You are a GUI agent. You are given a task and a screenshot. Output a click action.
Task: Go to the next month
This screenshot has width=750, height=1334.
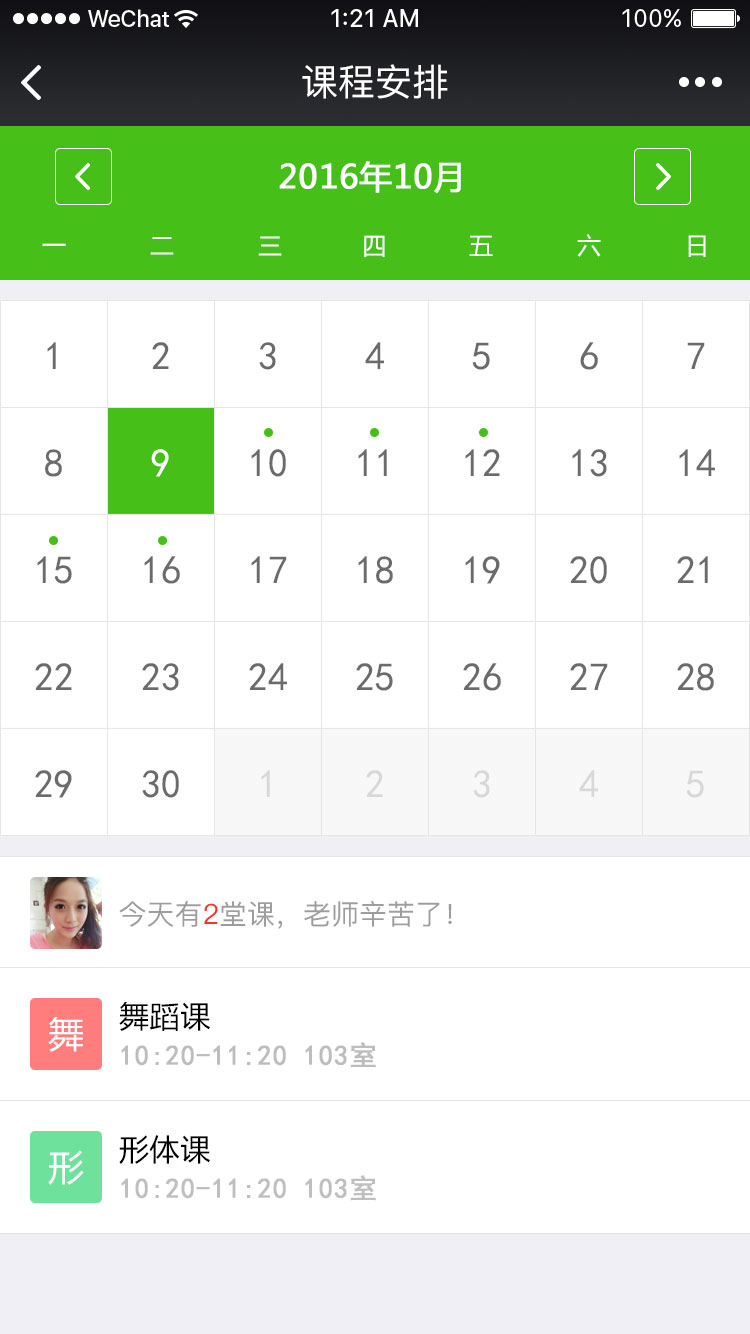pyautogui.click(x=662, y=177)
